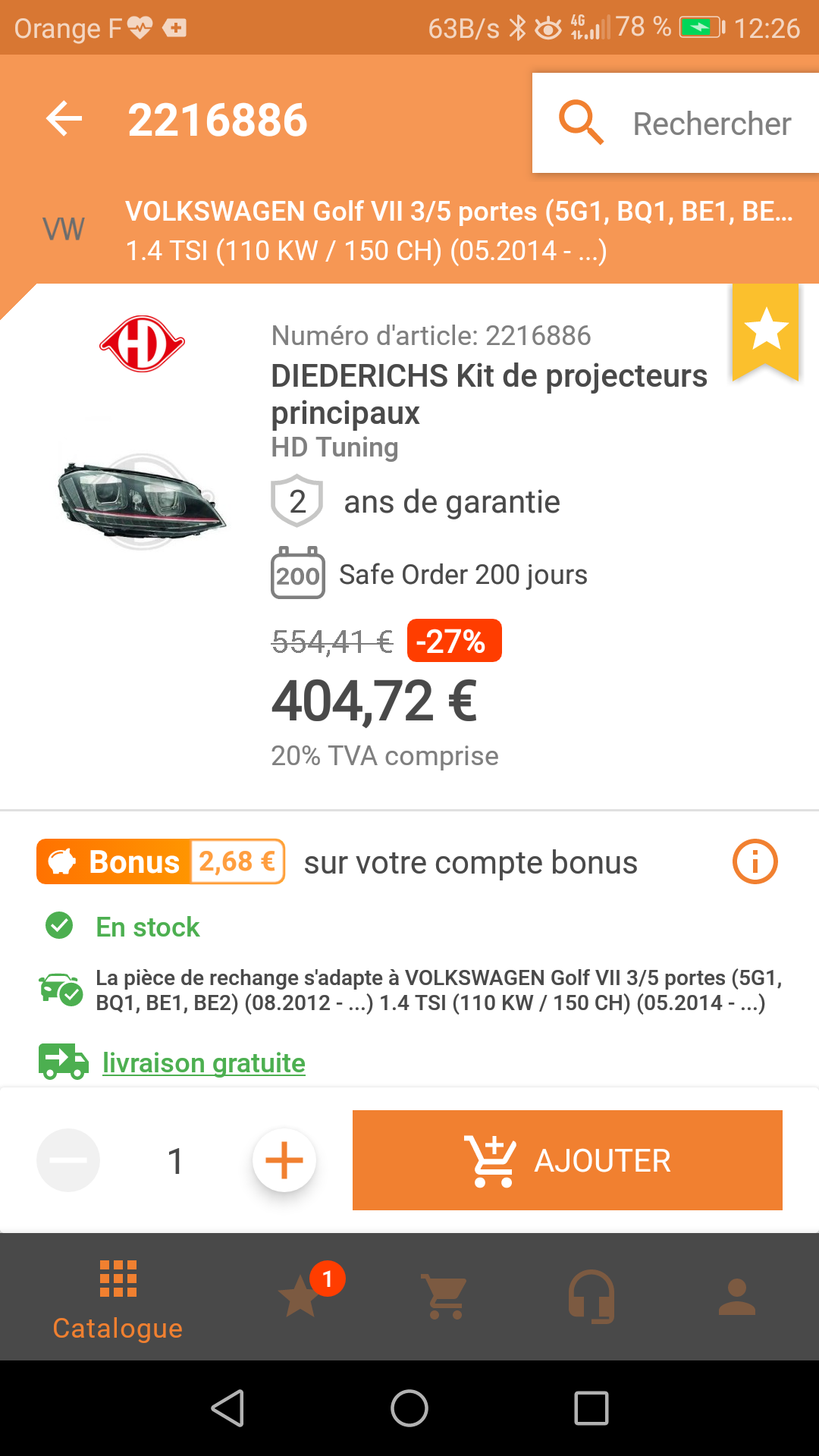Go back using the top arrow
This screenshot has height=1456, width=819.
(x=64, y=119)
